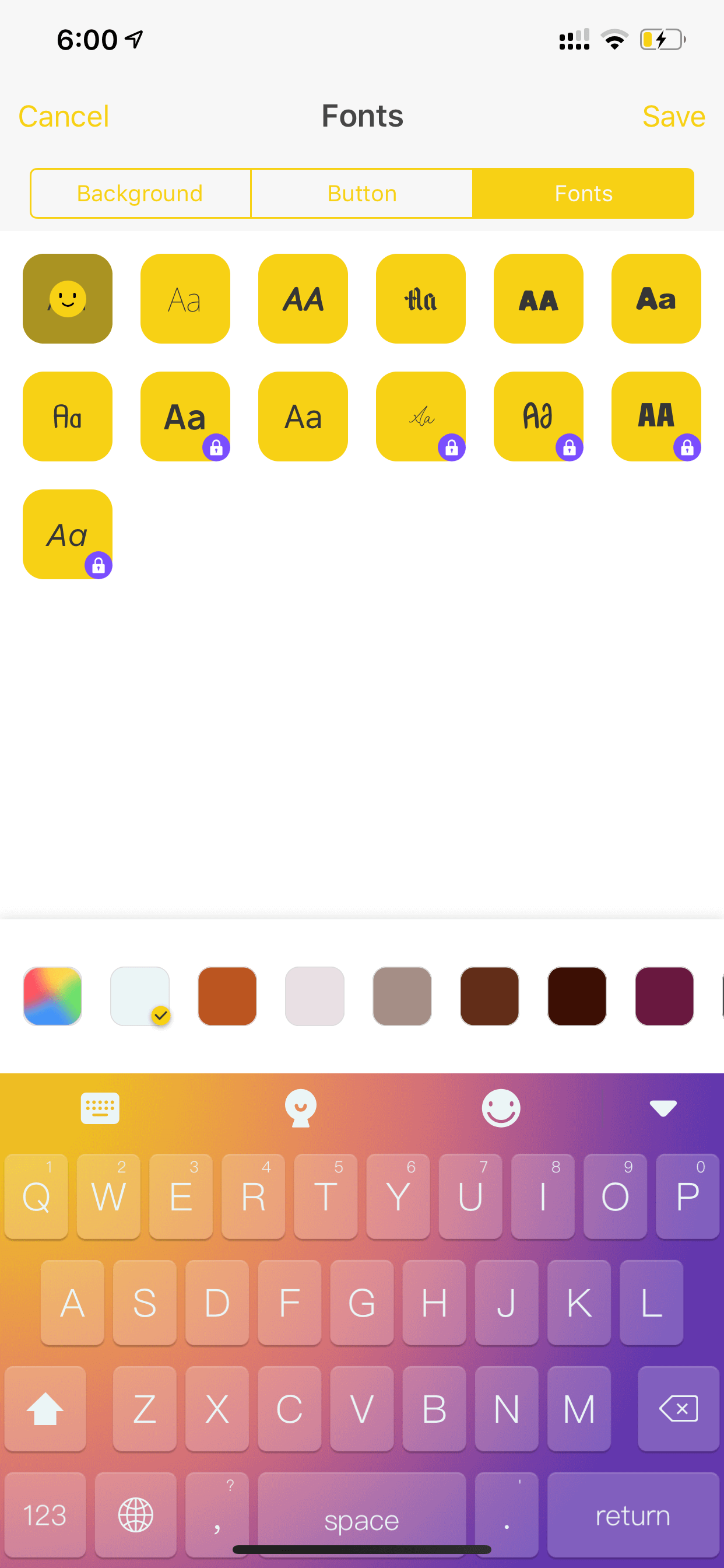724x1568 pixels.
Task: Choose the taupe gray color swatch
Action: click(x=402, y=996)
